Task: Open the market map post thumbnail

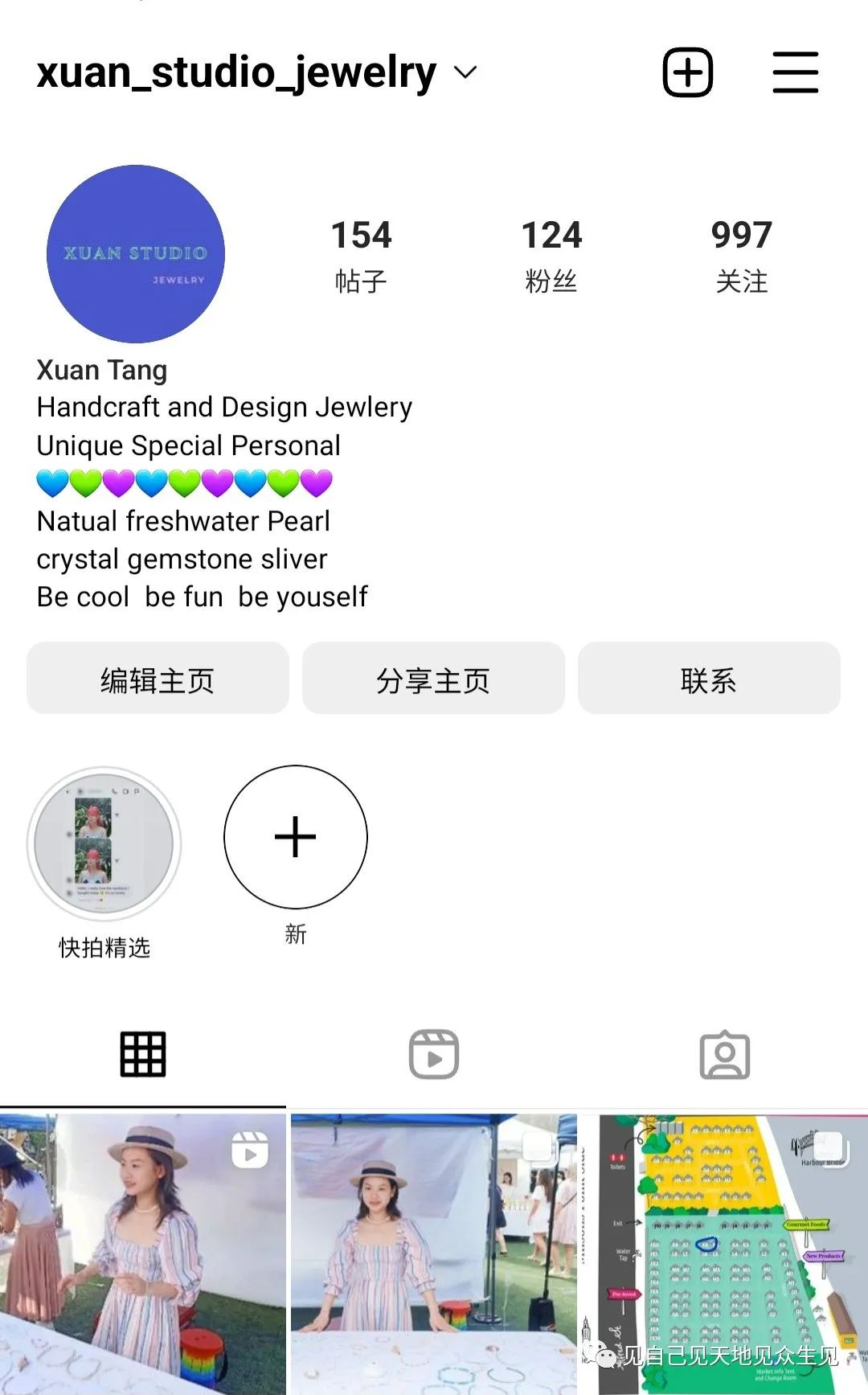Action: 723,1254
